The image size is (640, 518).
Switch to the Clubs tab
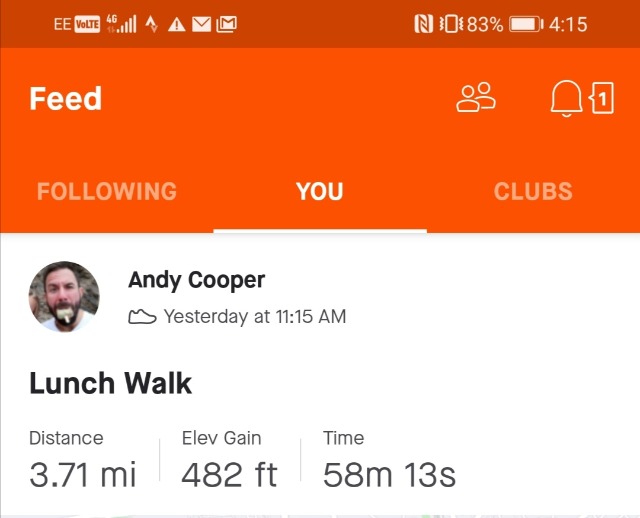point(533,191)
